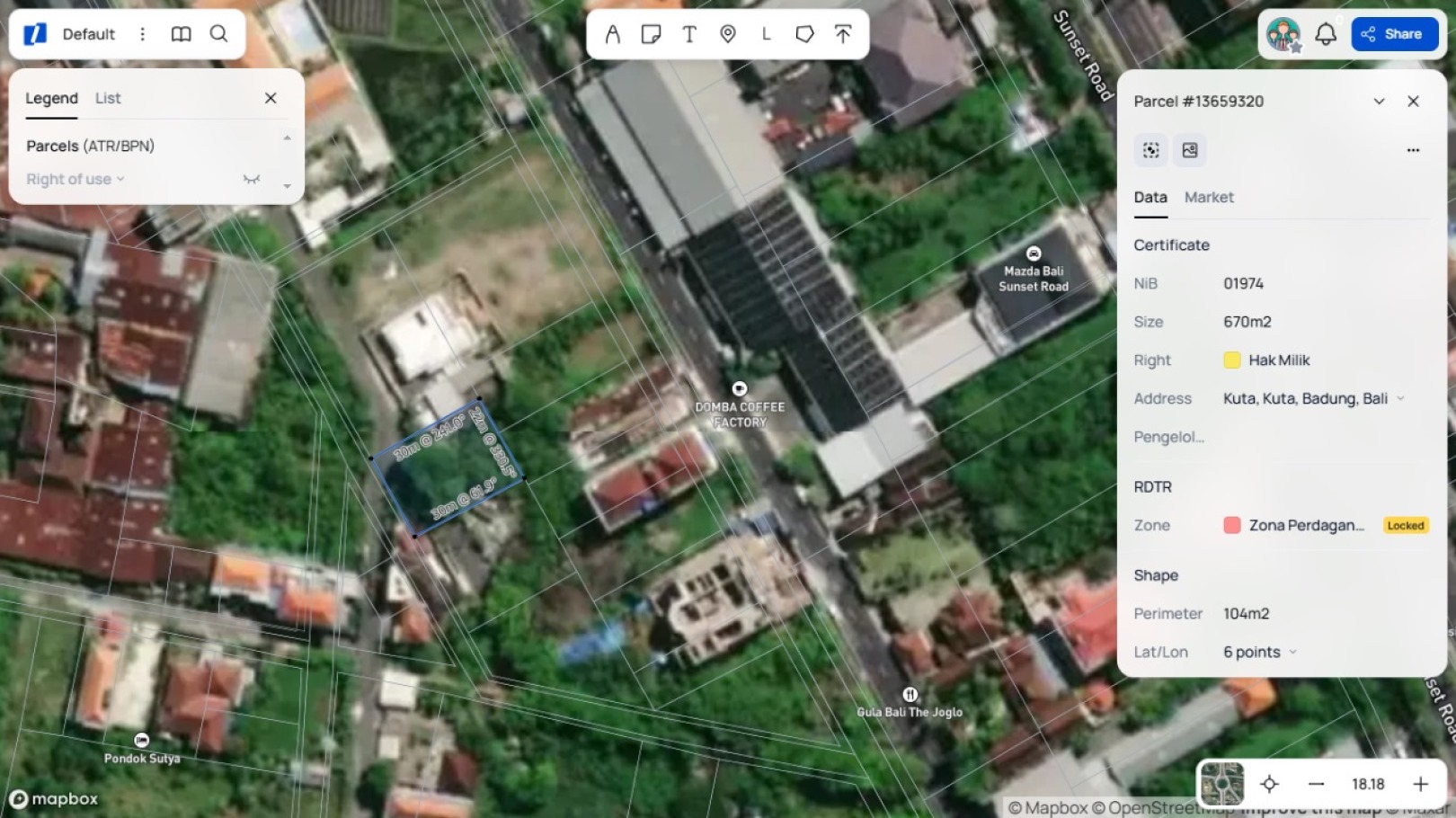Viewport: 1456px width, 818px height.
Task: Center map on my location
Action: tap(1269, 784)
